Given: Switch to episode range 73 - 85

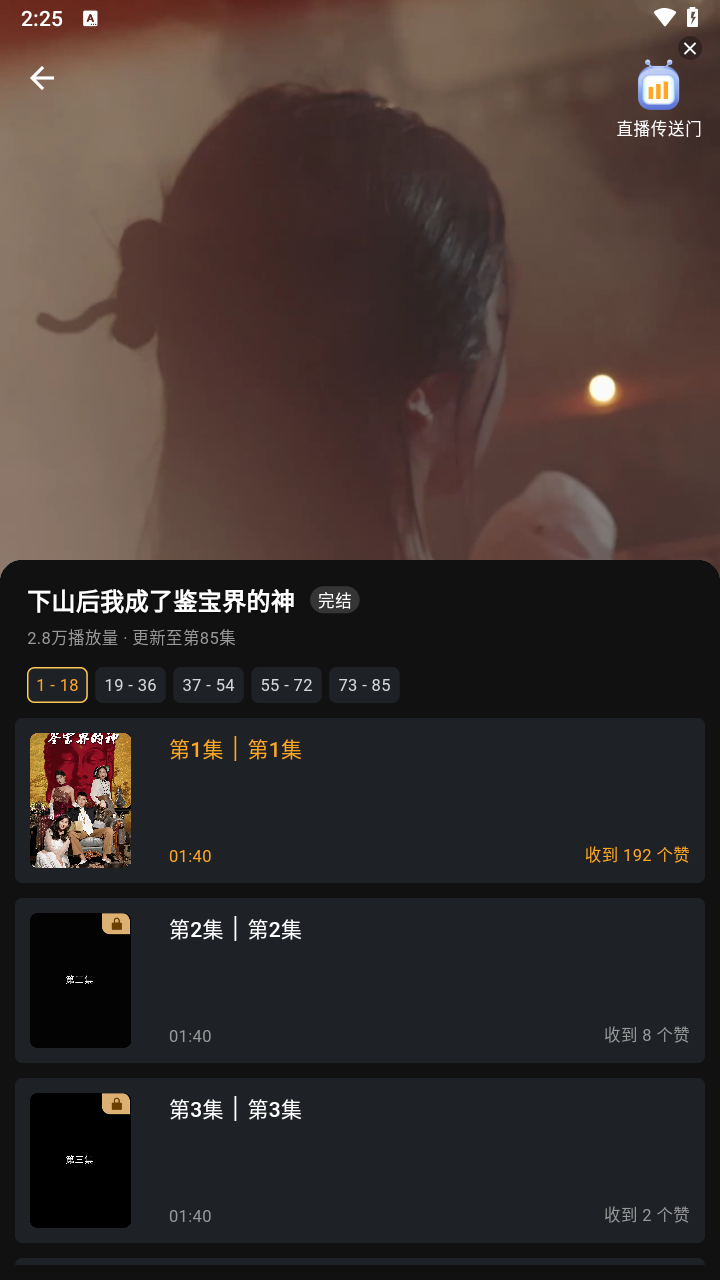Looking at the screenshot, I should [x=364, y=685].
